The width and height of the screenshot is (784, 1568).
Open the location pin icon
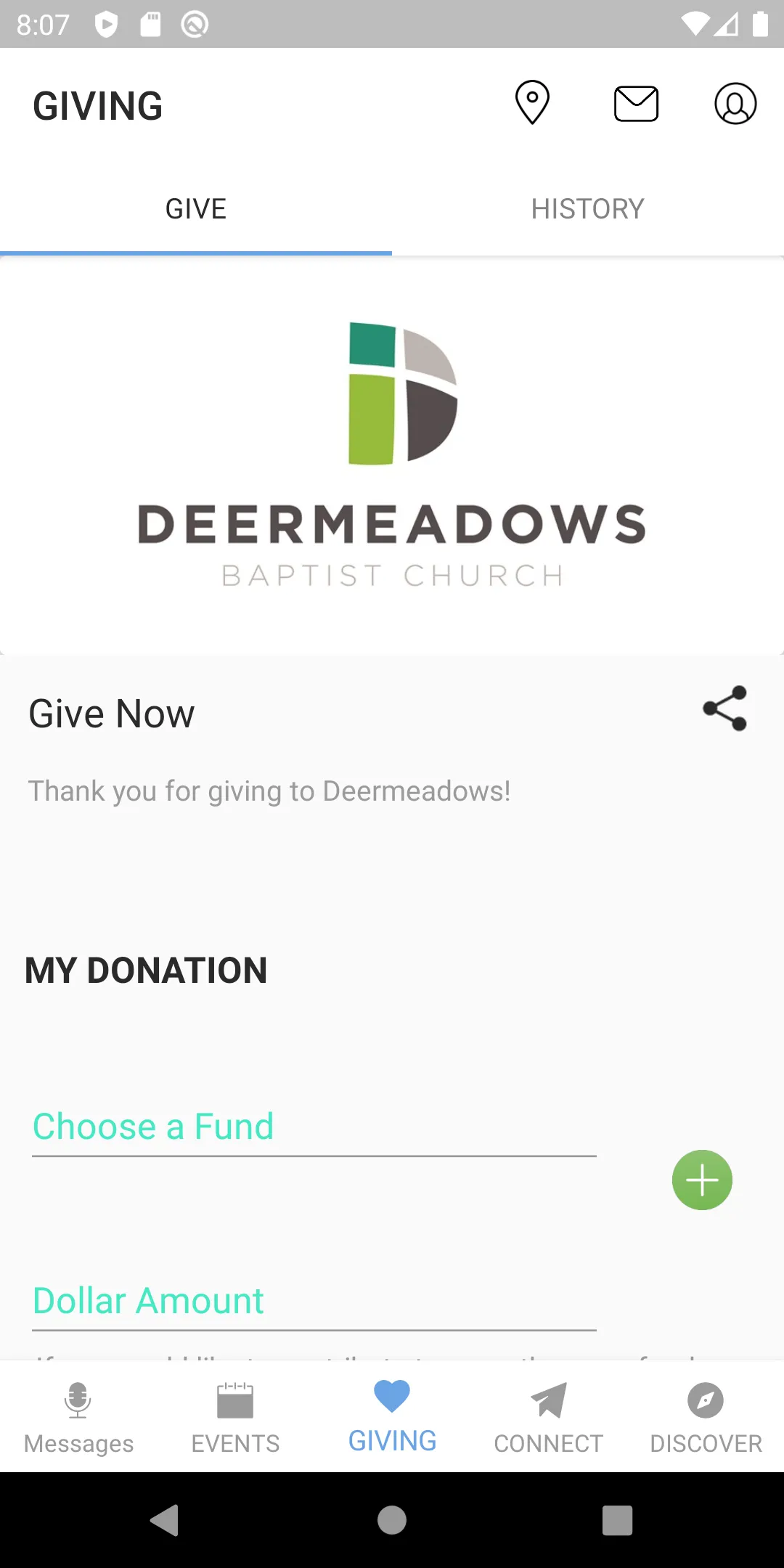pos(532,103)
